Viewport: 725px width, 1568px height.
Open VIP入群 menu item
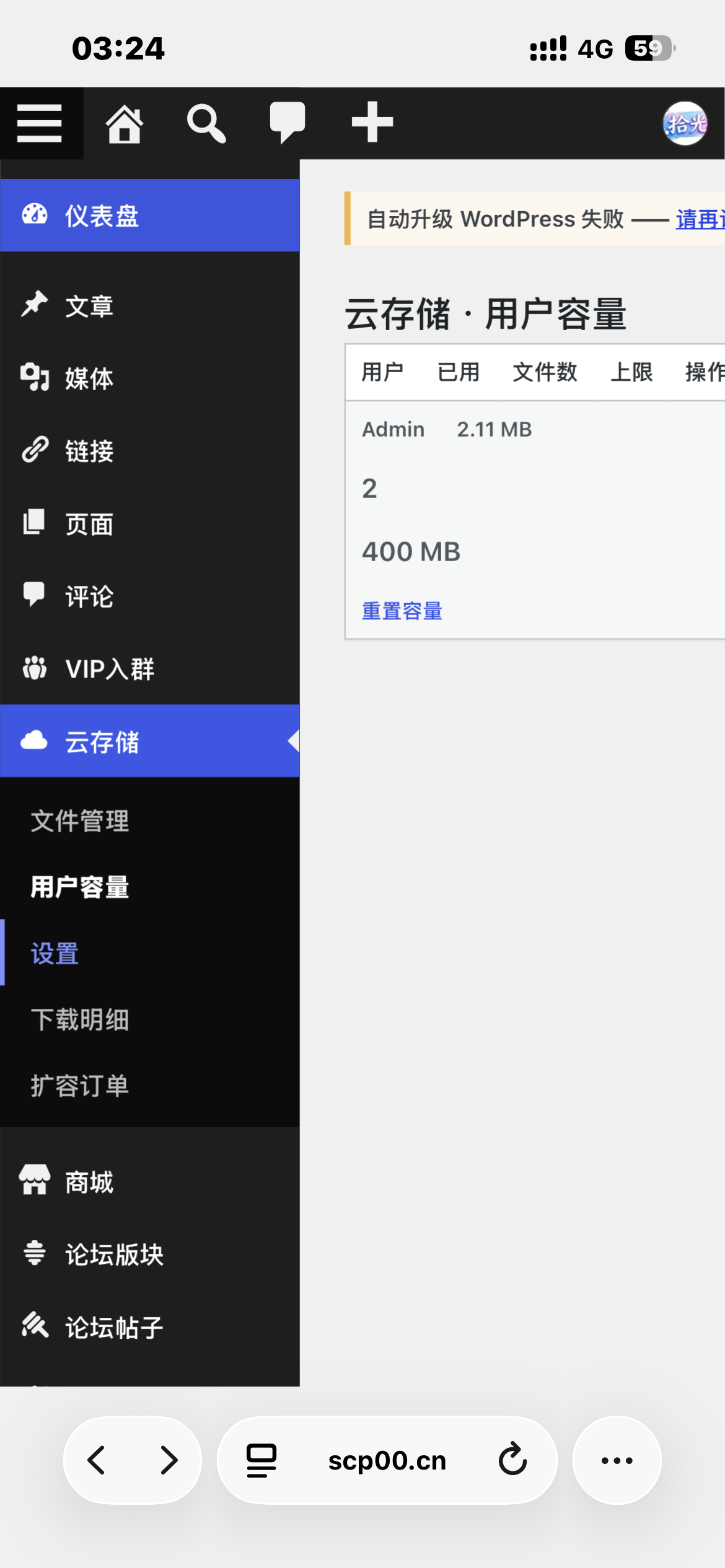tap(150, 669)
